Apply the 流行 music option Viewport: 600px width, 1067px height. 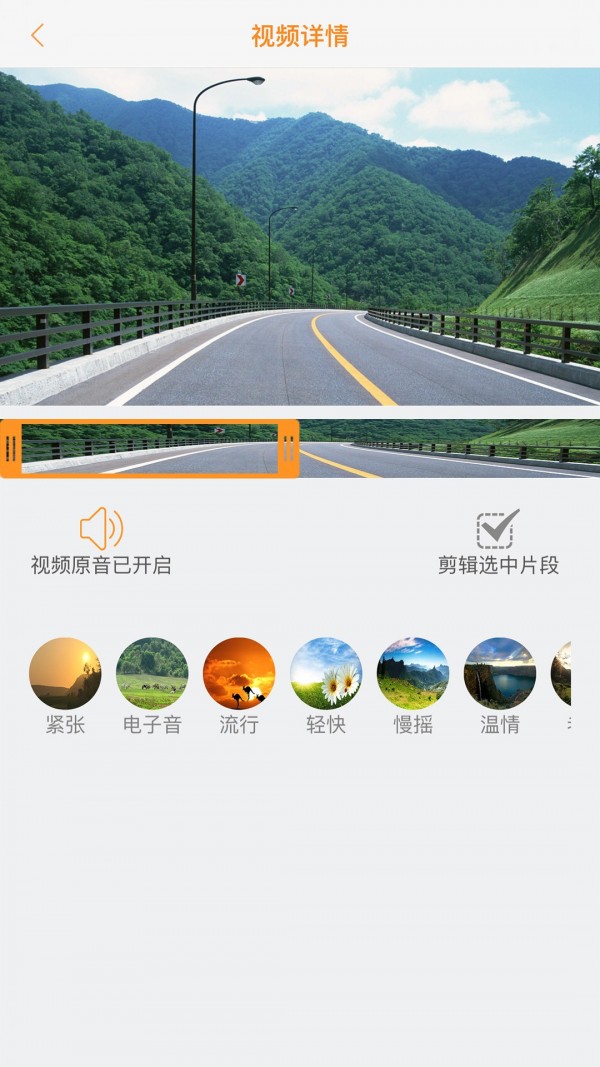(239, 674)
